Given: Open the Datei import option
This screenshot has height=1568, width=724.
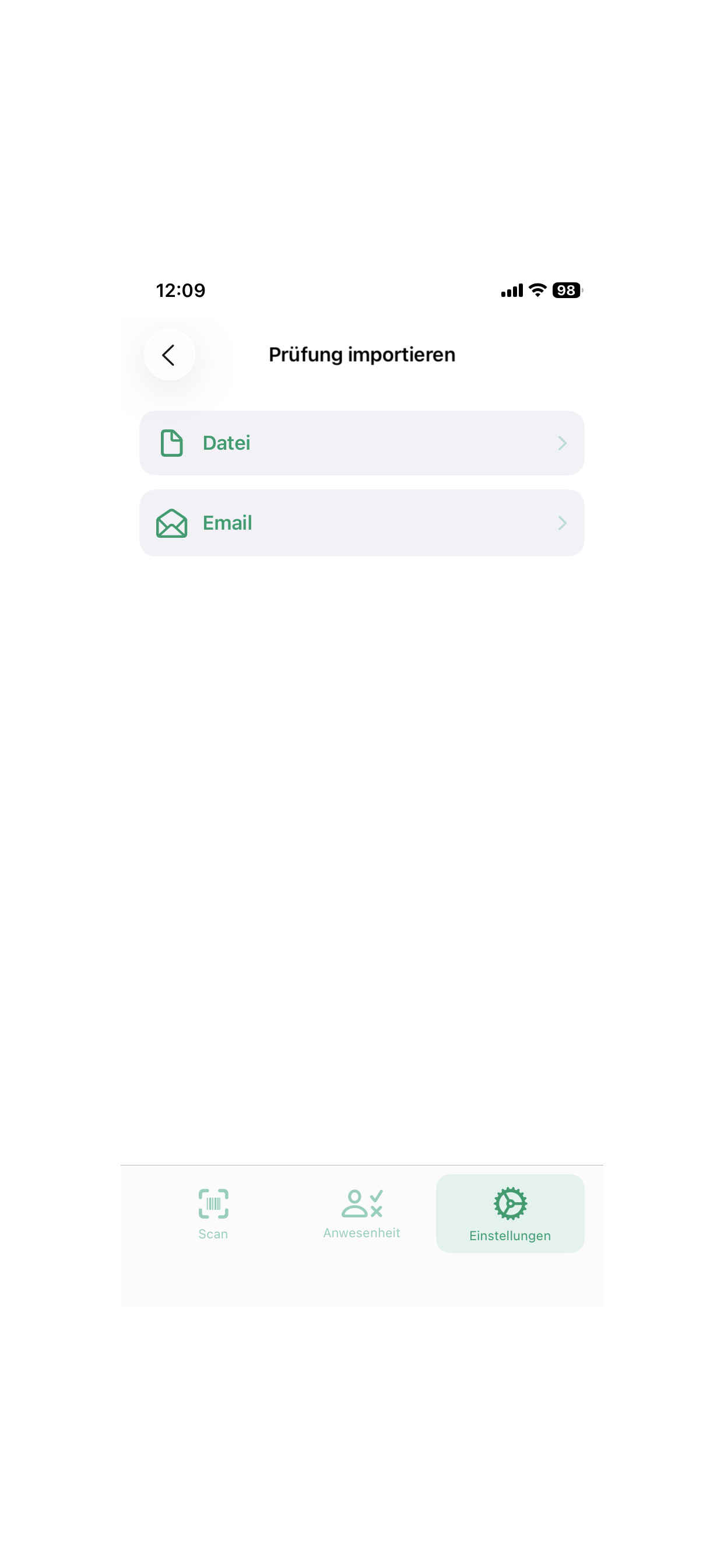Looking at the screenshot, I should (x=361, y=443).
